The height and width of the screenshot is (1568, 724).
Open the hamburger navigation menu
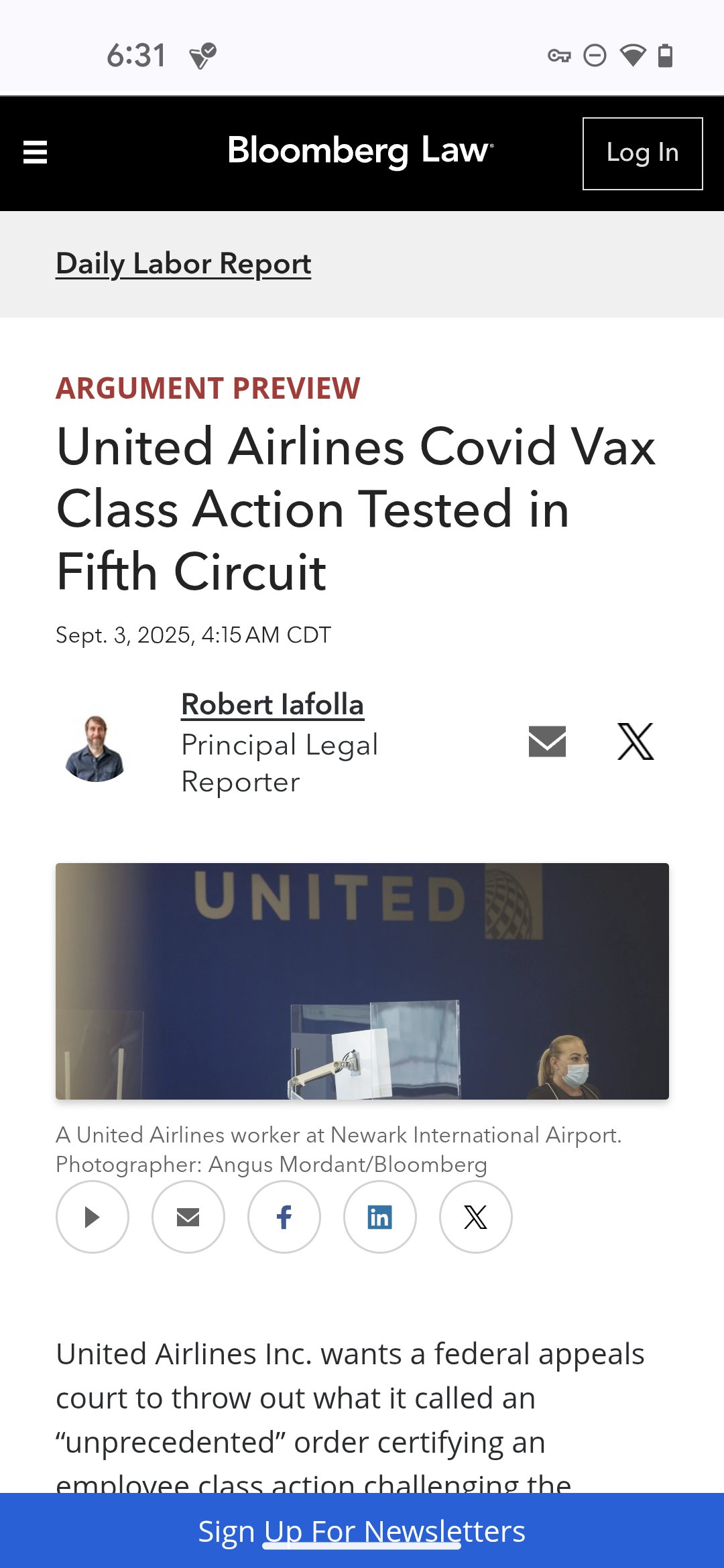pyautogui.click(x=35, y=153)
